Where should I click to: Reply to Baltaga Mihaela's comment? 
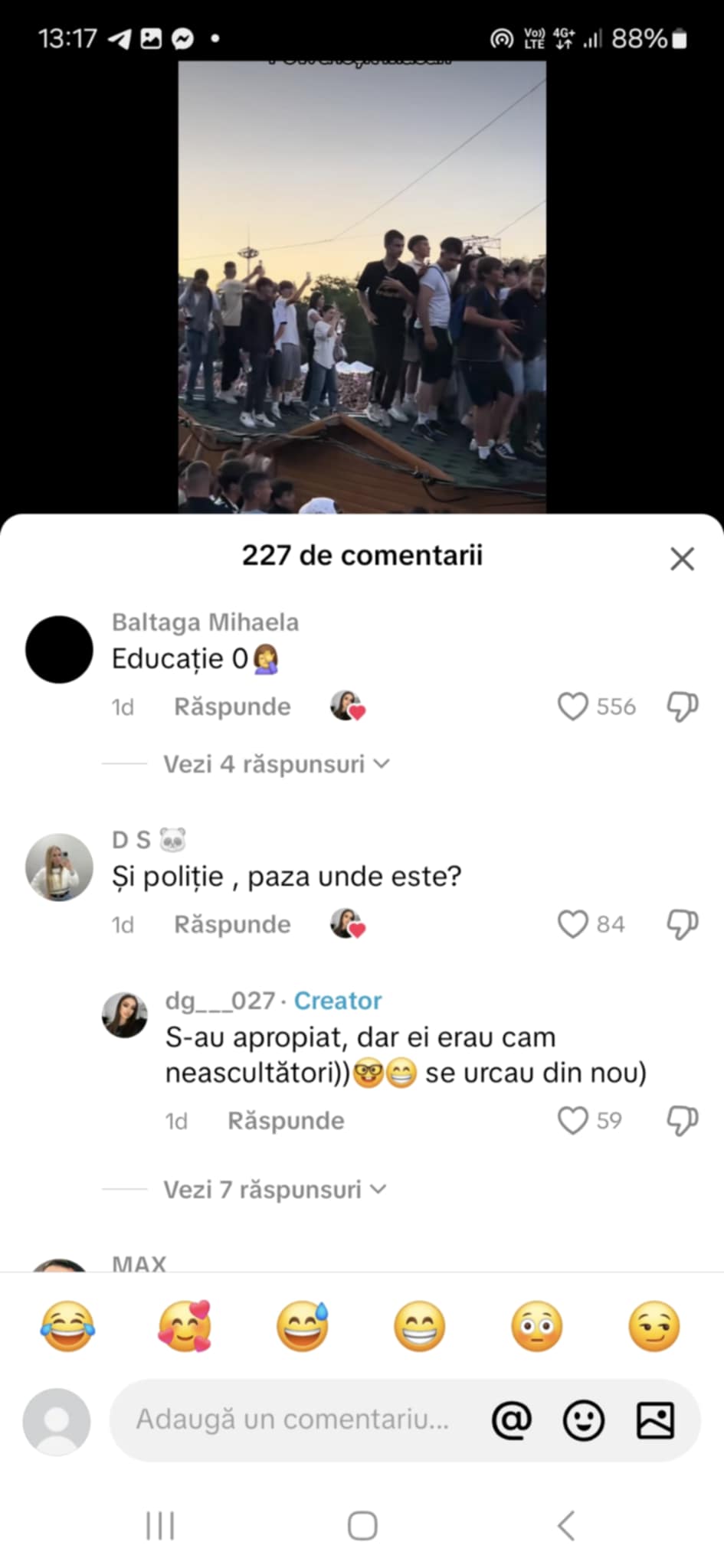coord(232,707)
